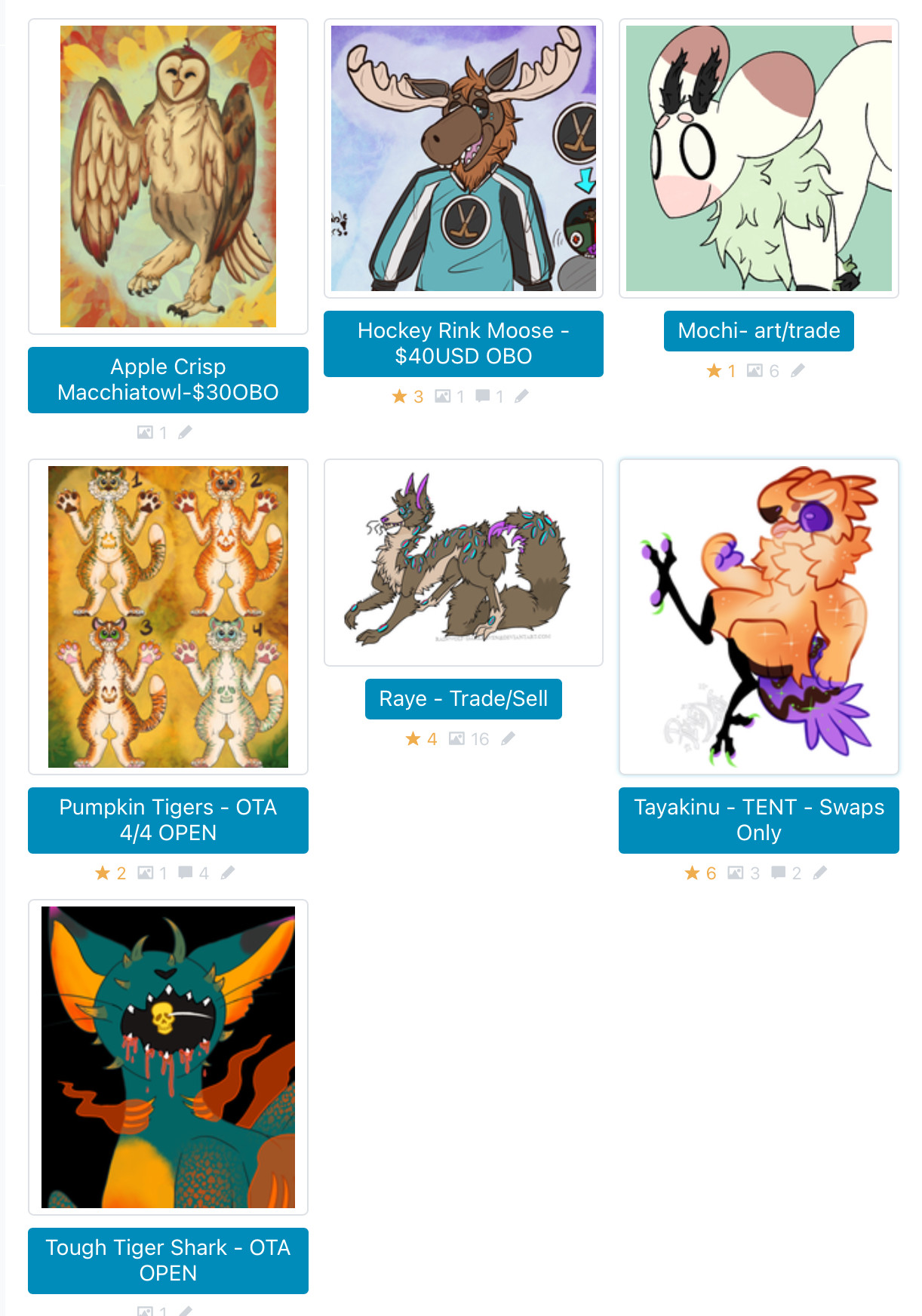Edit Pumpkin Tigers via pencil icon
Screen dimensions: 922x1316
(x=228, y=873)
